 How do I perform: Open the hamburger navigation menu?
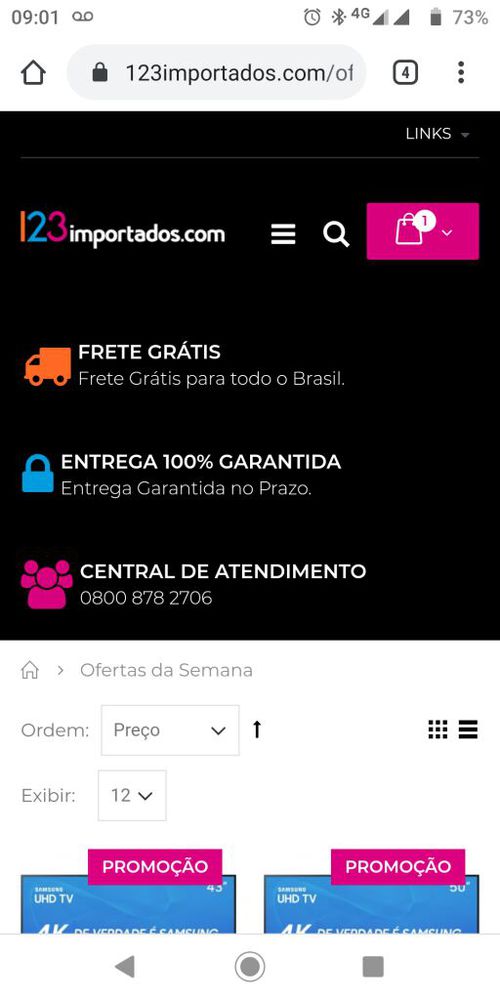tap(283, 234)
